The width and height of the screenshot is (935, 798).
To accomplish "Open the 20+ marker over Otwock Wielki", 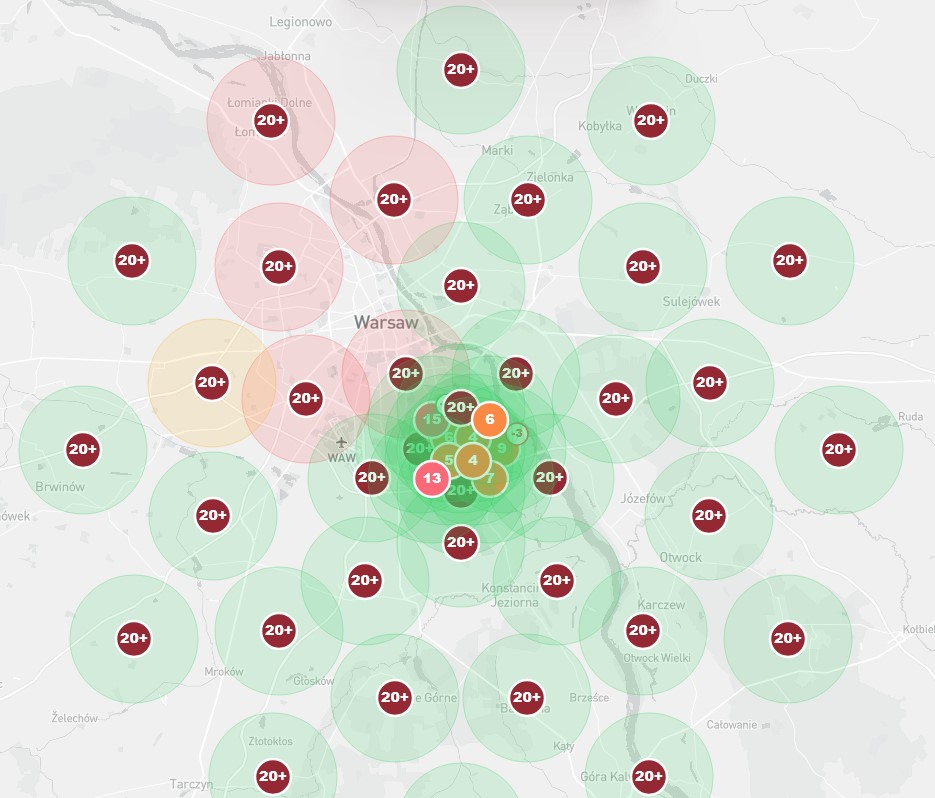I will click(x=642, y=631).
